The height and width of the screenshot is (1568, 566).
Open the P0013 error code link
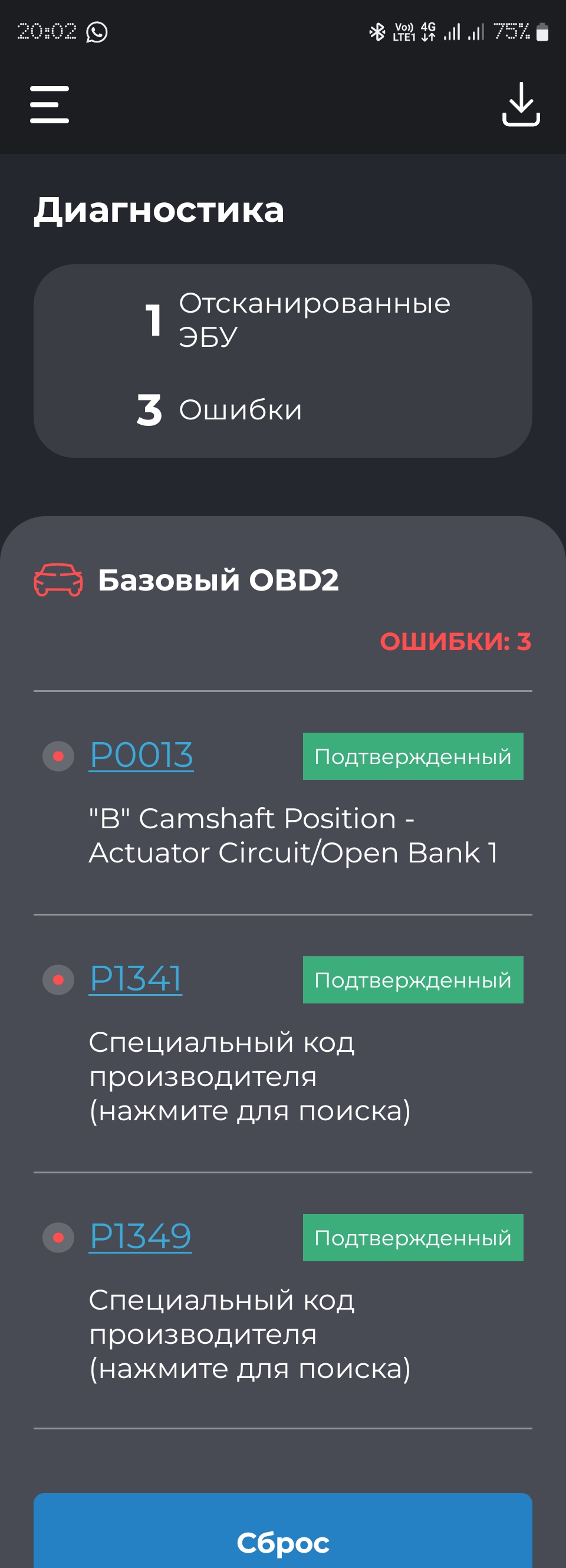click(141, 756)
